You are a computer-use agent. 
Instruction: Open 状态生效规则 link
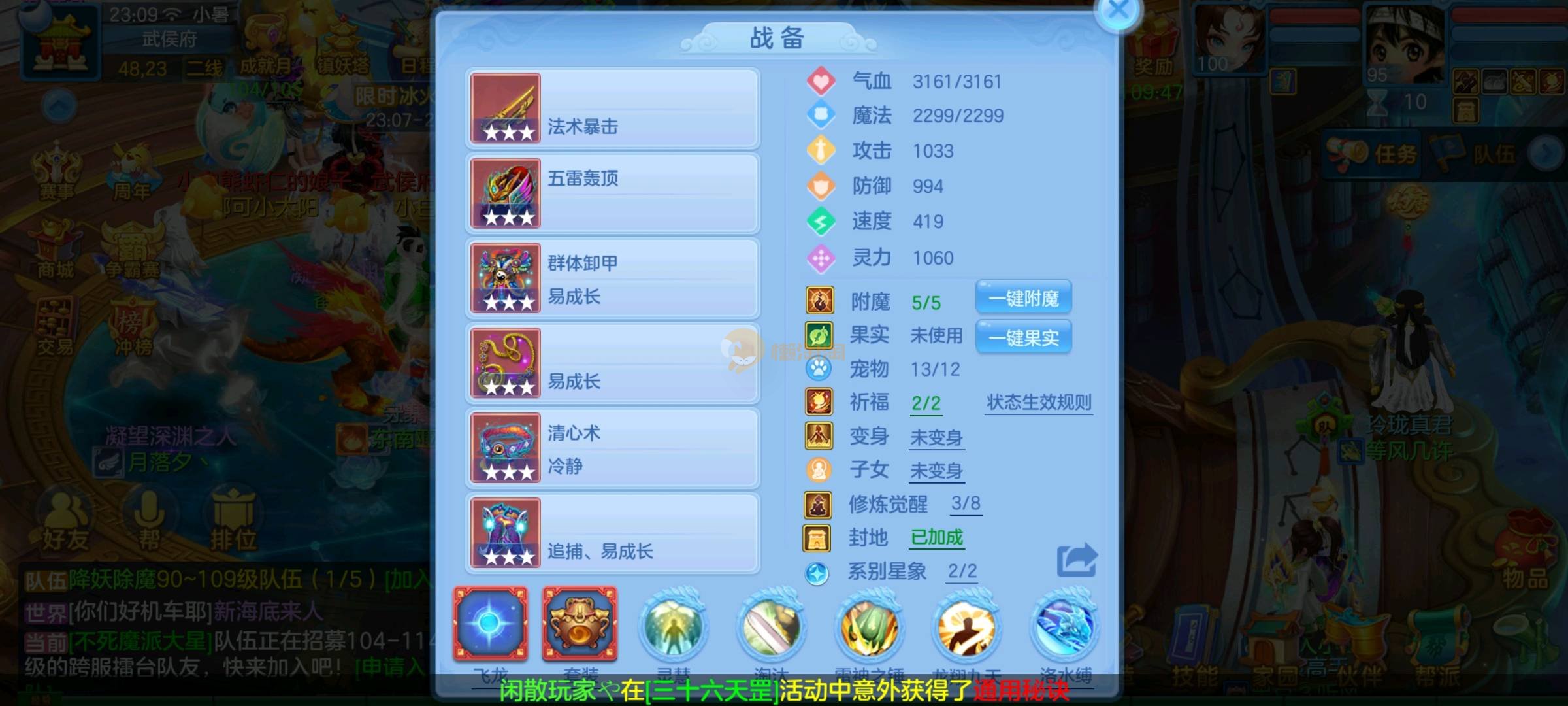coord(1039,402)
